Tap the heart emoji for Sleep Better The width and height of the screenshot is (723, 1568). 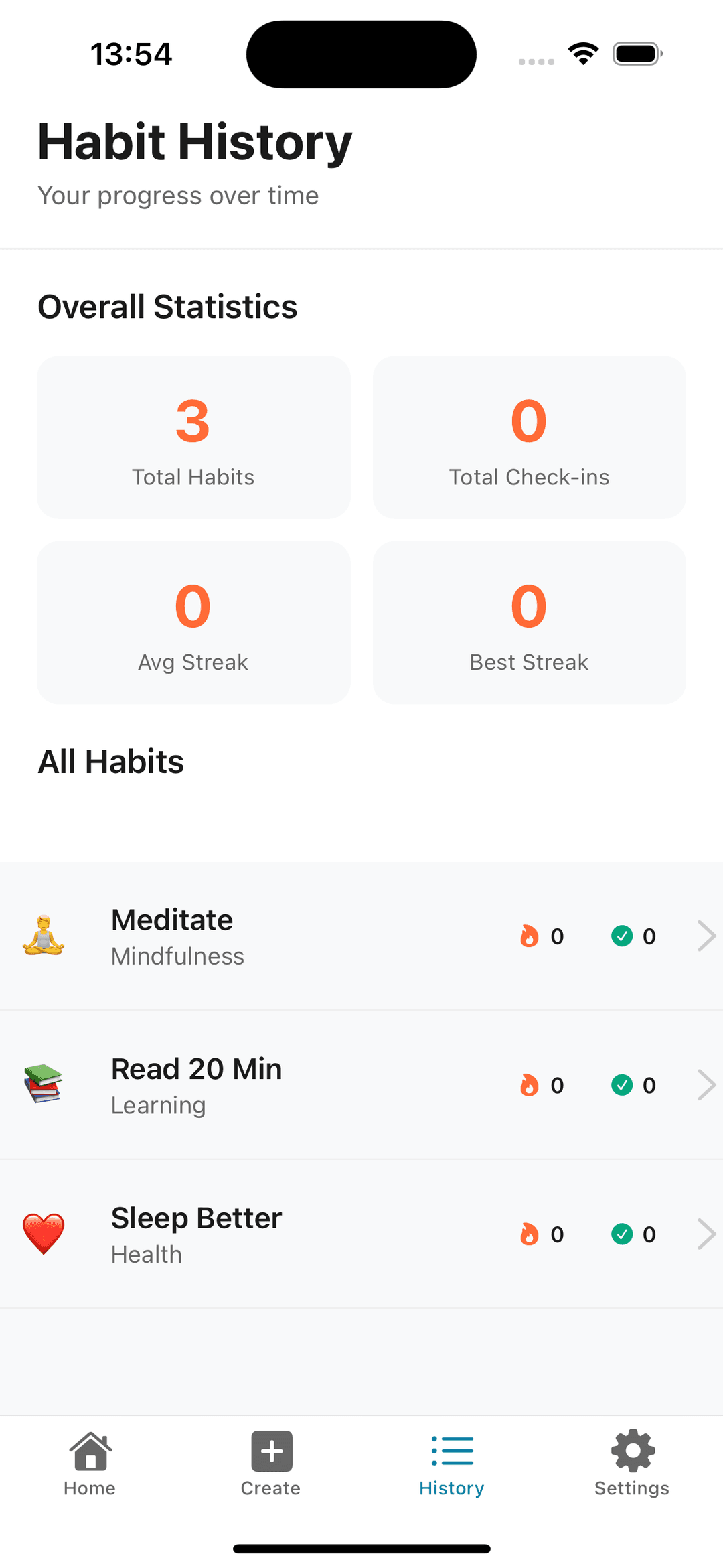(x=43, y=1234)
